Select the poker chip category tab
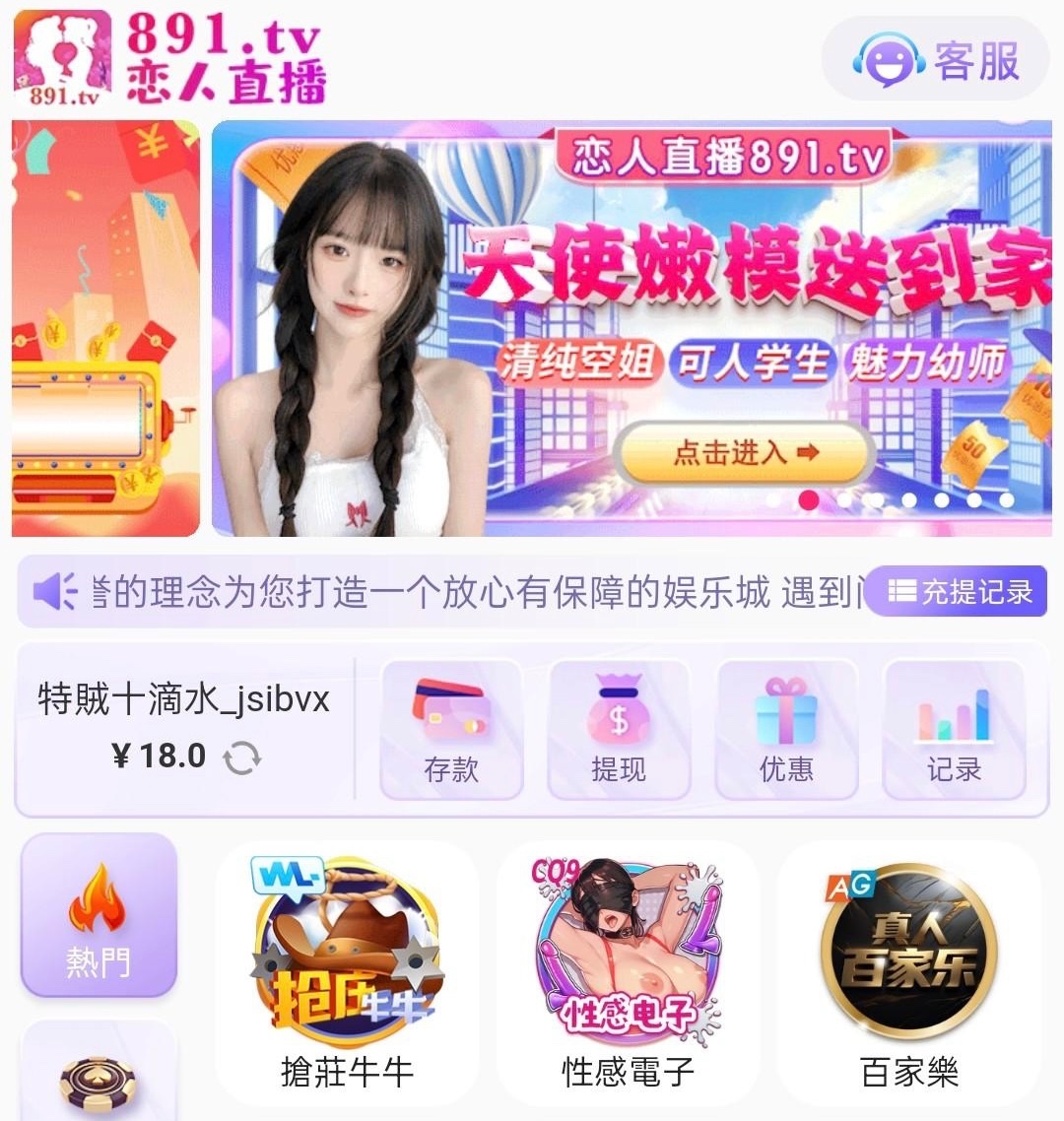This screenshot has width=1064, height=1121. [99, 1079]
